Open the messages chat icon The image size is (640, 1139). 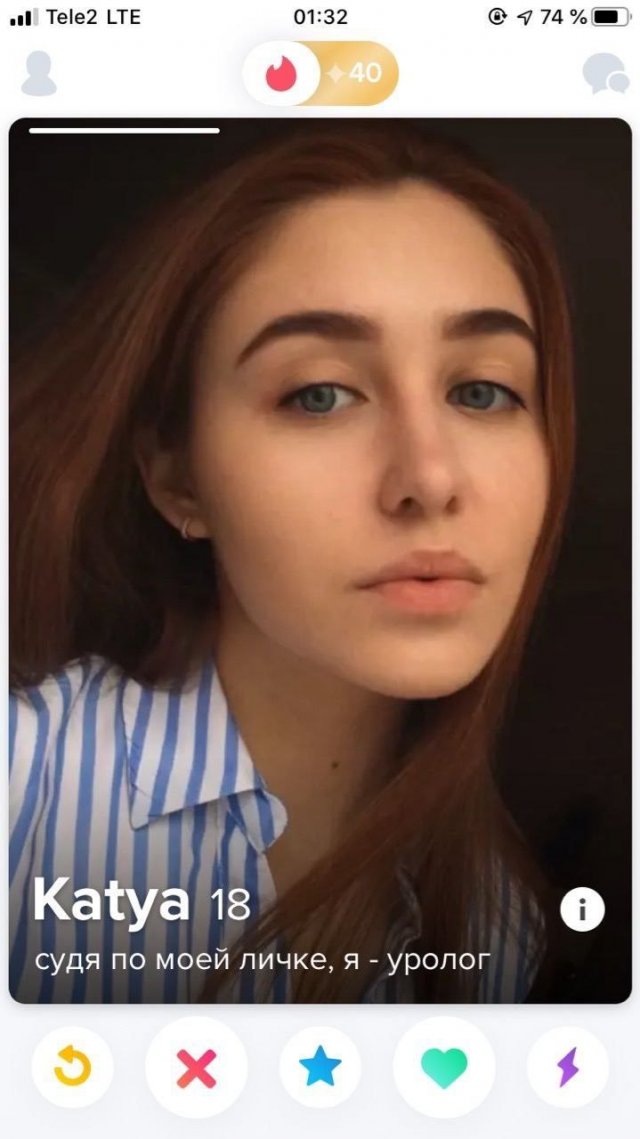[604, 73]
